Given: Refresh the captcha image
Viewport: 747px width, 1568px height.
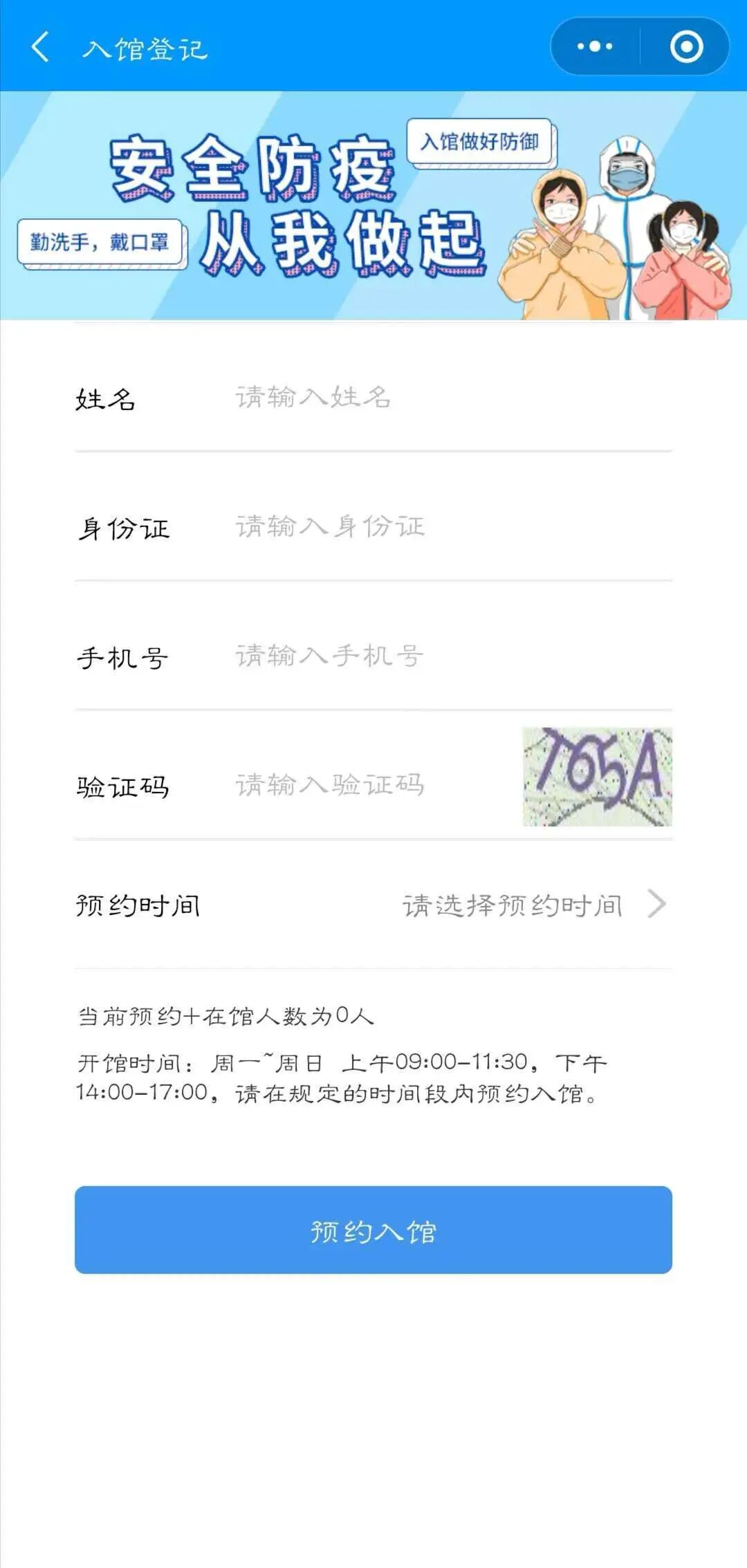Looking at the screenshot, I should pyautogui.click(x=597, y=776).
